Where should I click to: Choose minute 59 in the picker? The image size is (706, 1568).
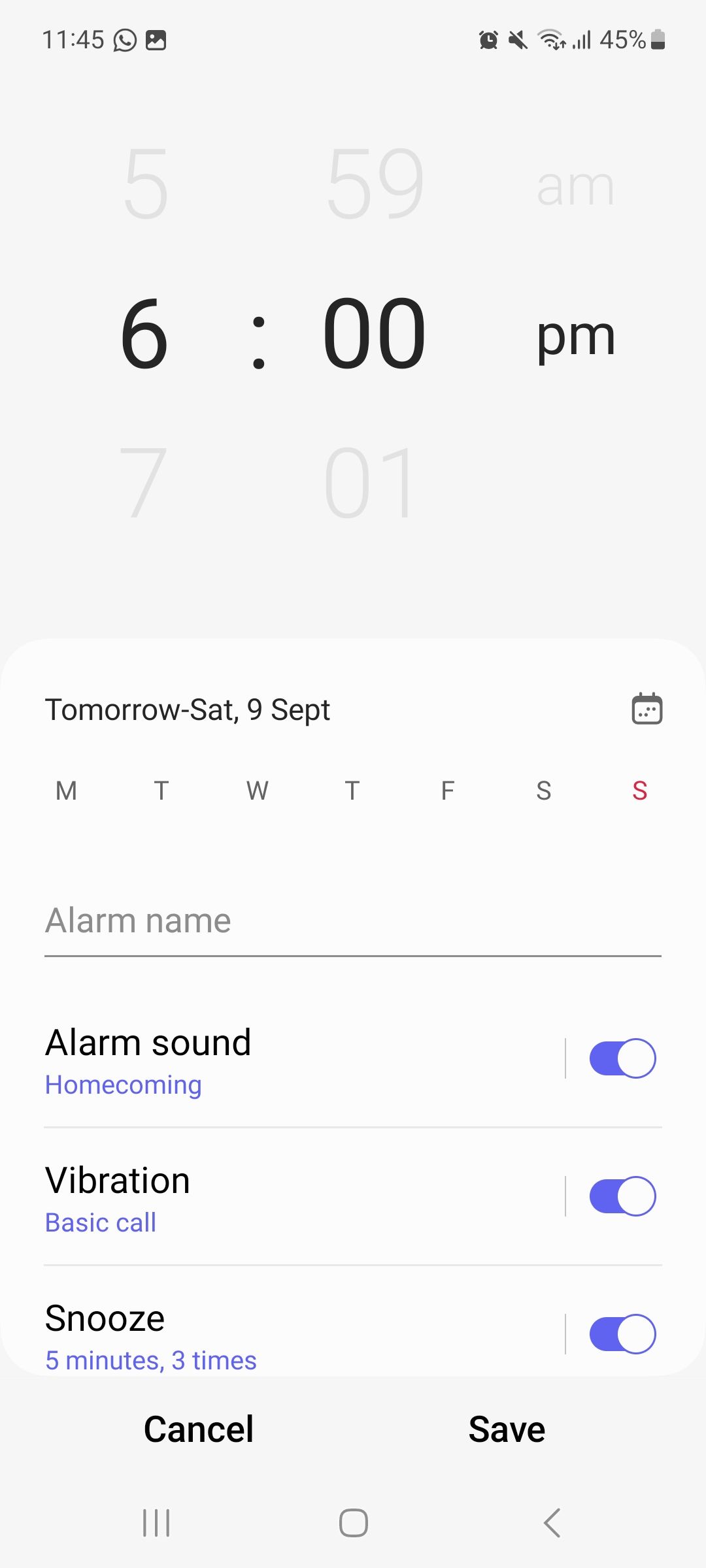[x=375, y=184]
